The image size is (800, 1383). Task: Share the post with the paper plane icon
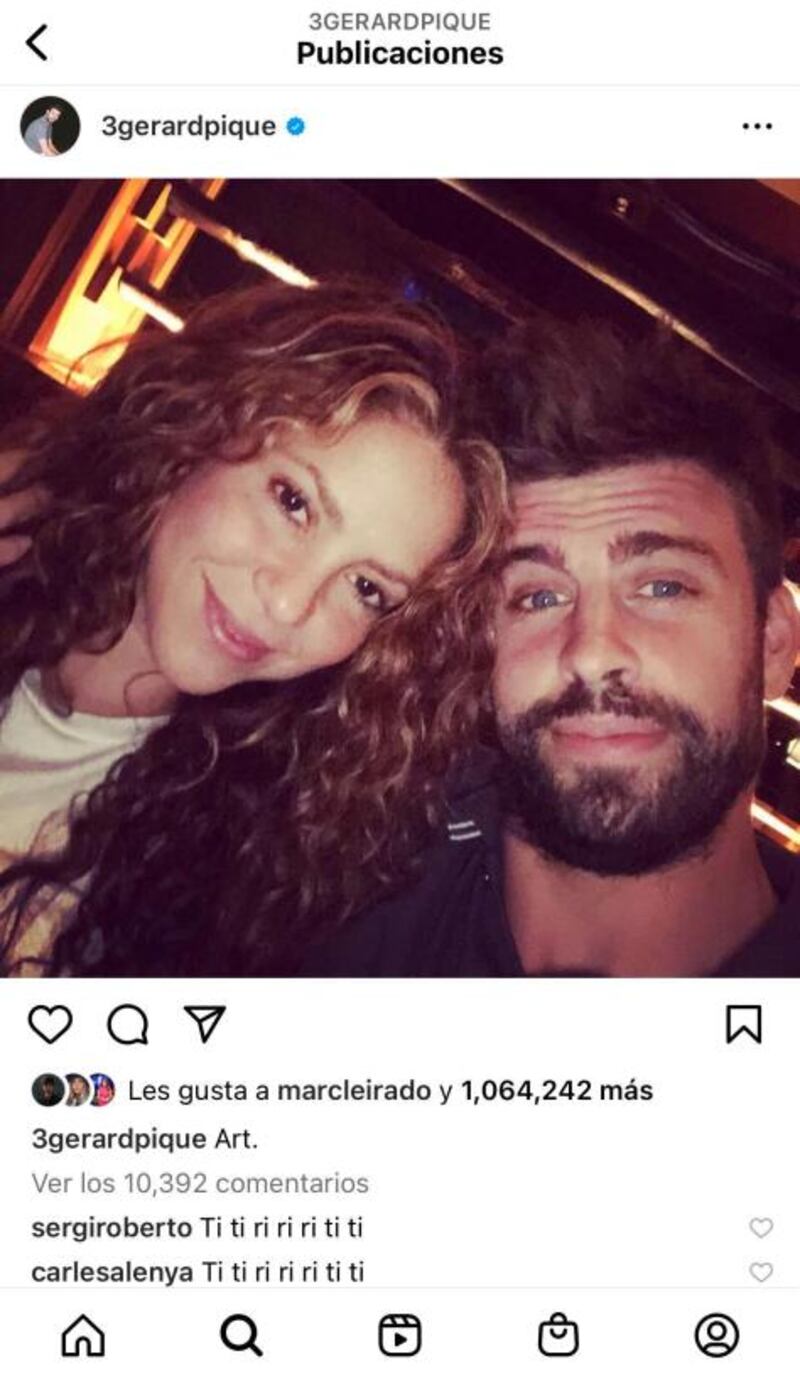205,1024
